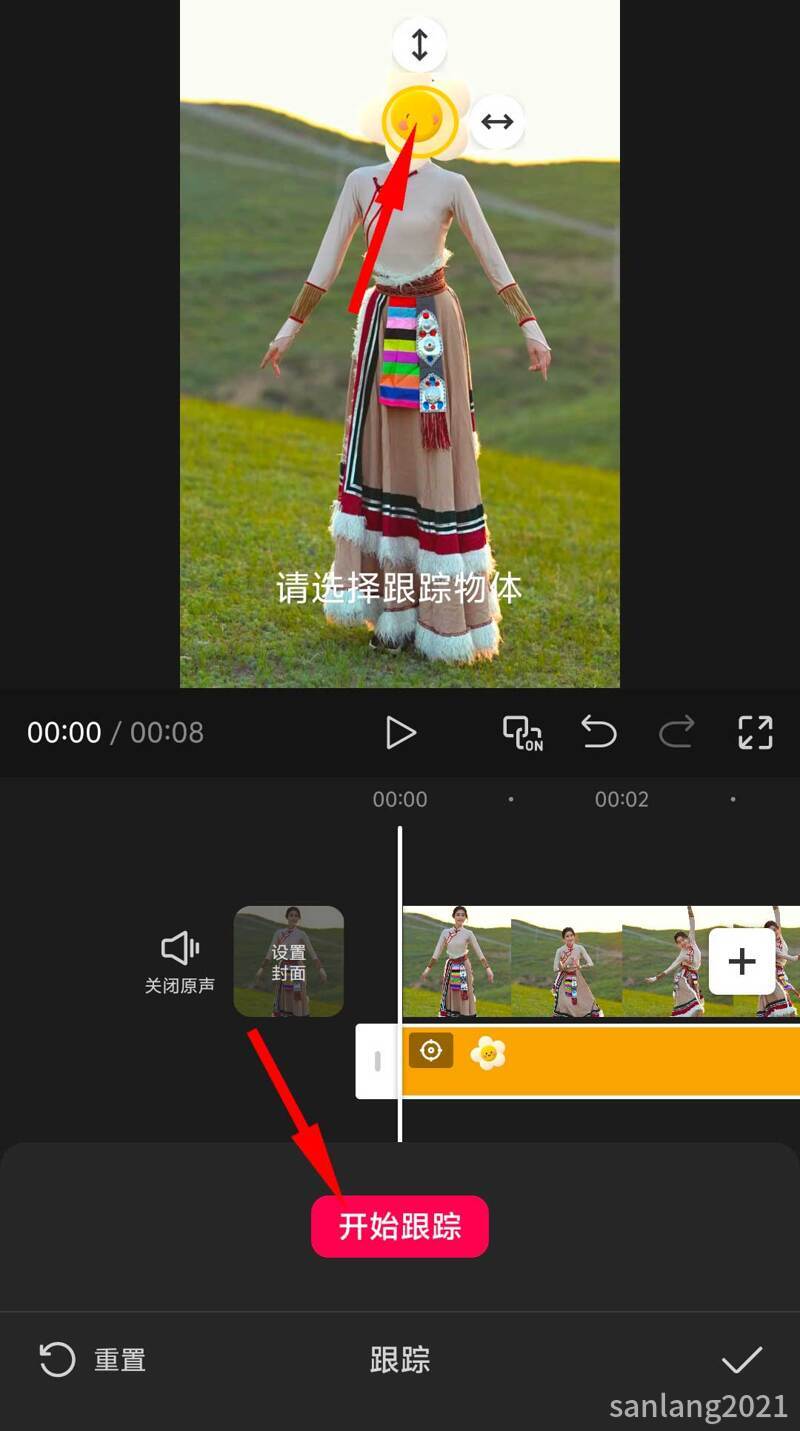Viewport: 800px width, 1431px height.
Task: Tap the Reset icon at the bottom left
Action: (x=57, y=1359)
